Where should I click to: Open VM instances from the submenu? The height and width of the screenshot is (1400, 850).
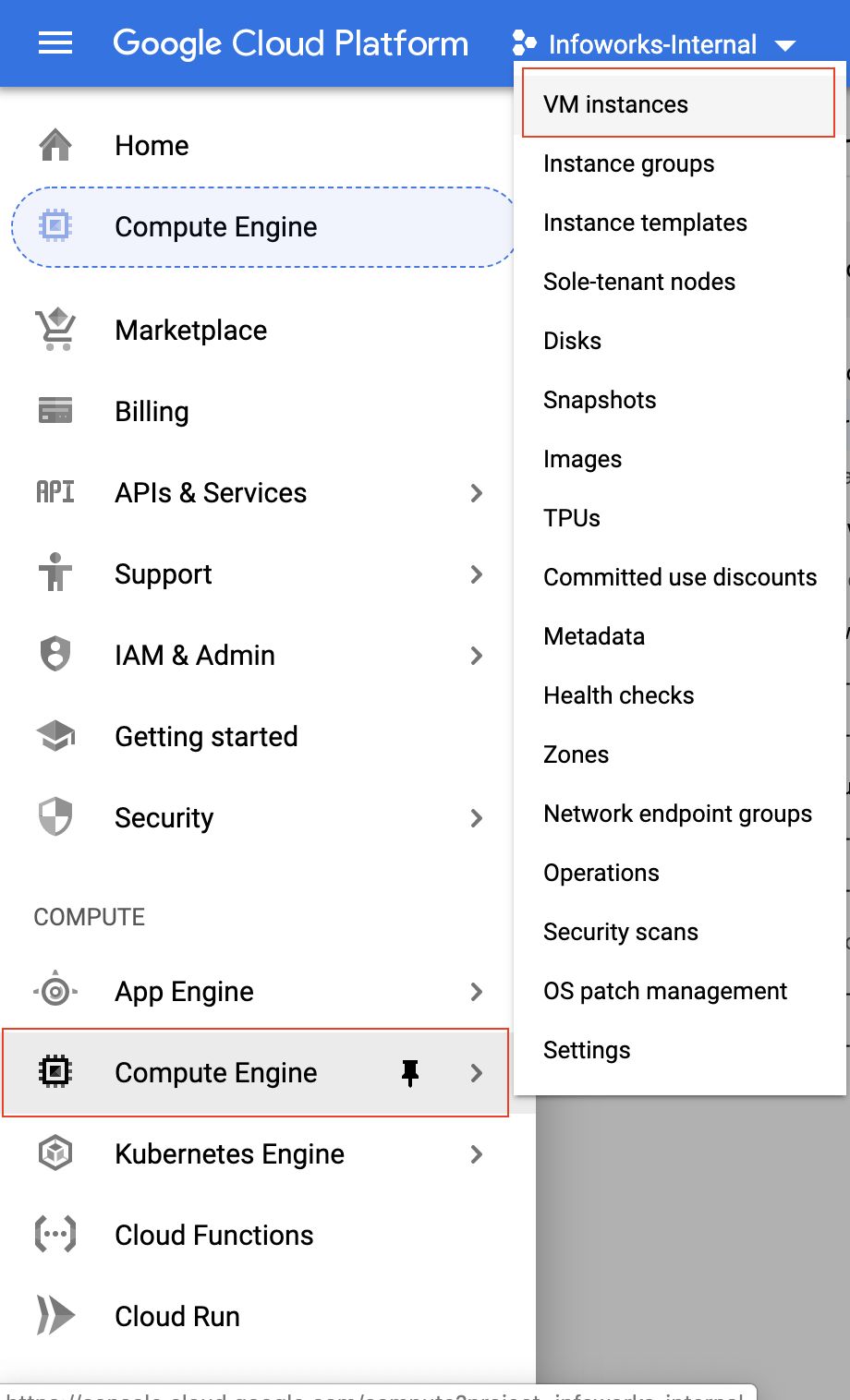tap(678, 103)
